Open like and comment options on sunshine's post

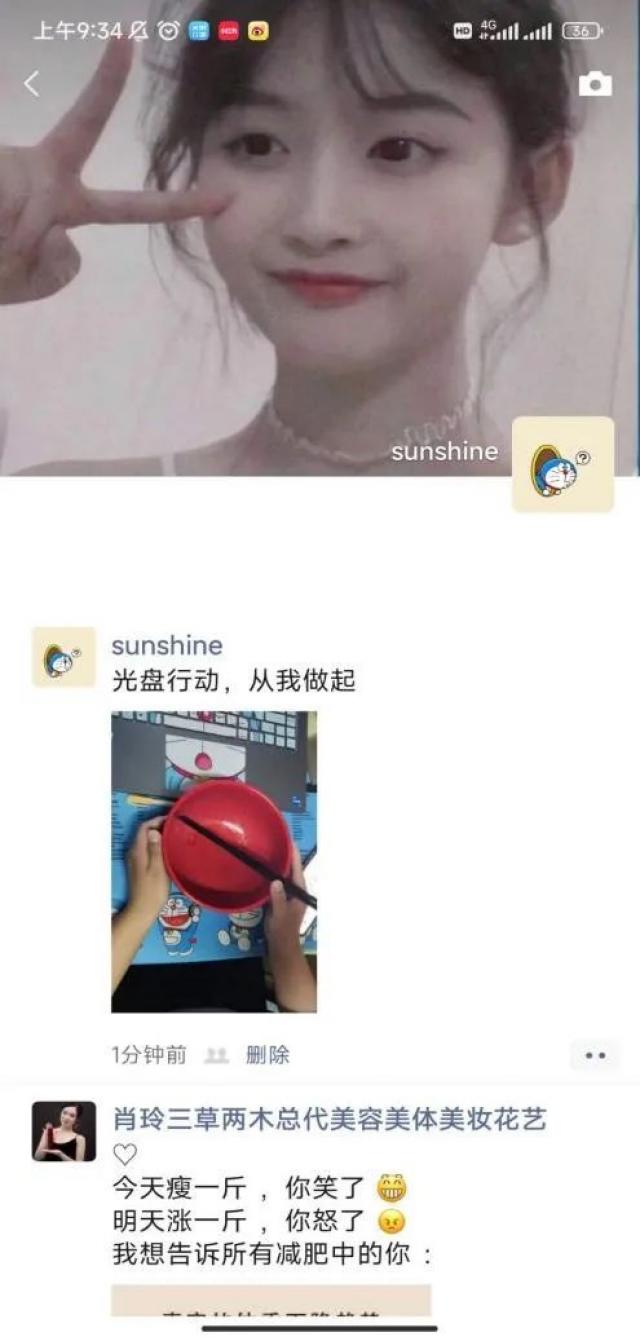click(x=595, y=1055)
